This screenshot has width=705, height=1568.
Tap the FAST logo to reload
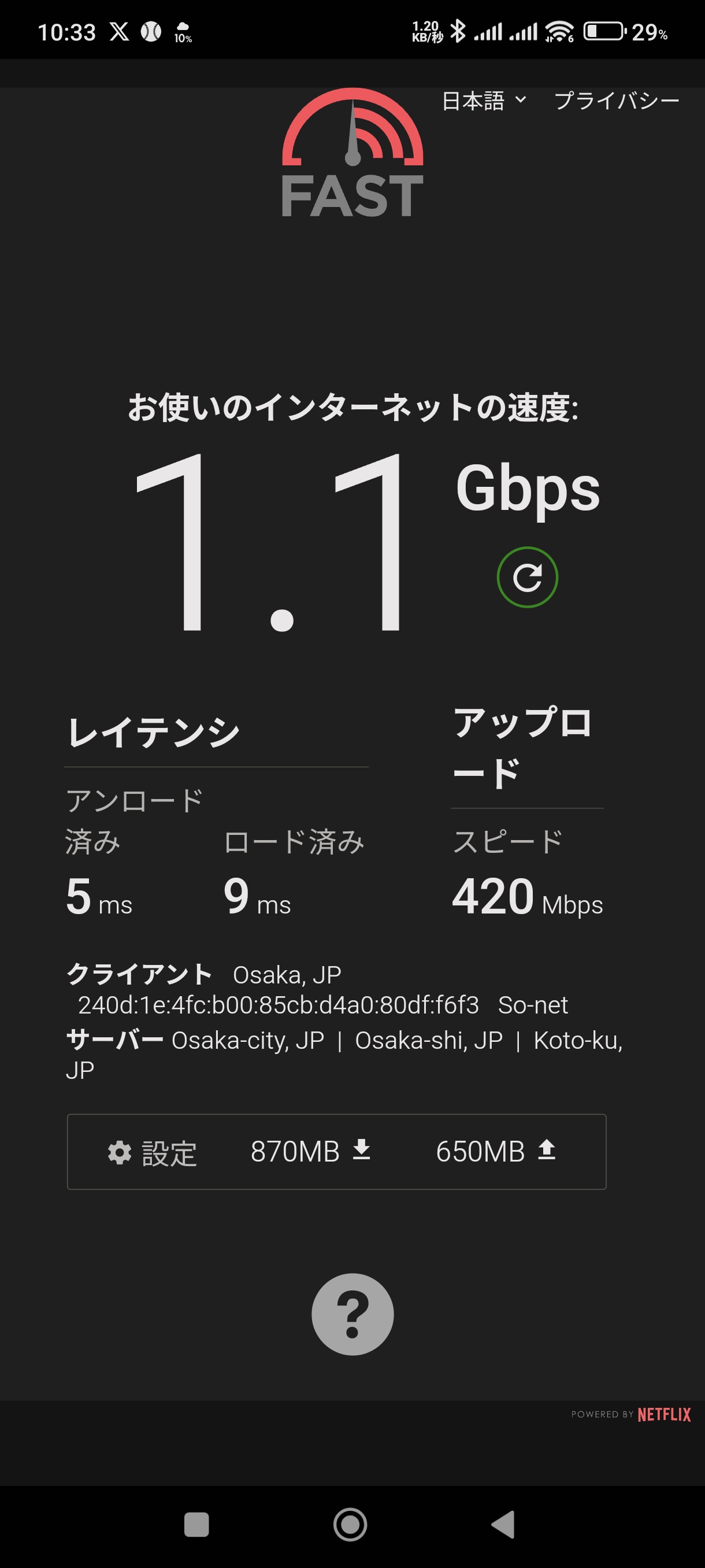pyautogui.click(x=352, y=154)
